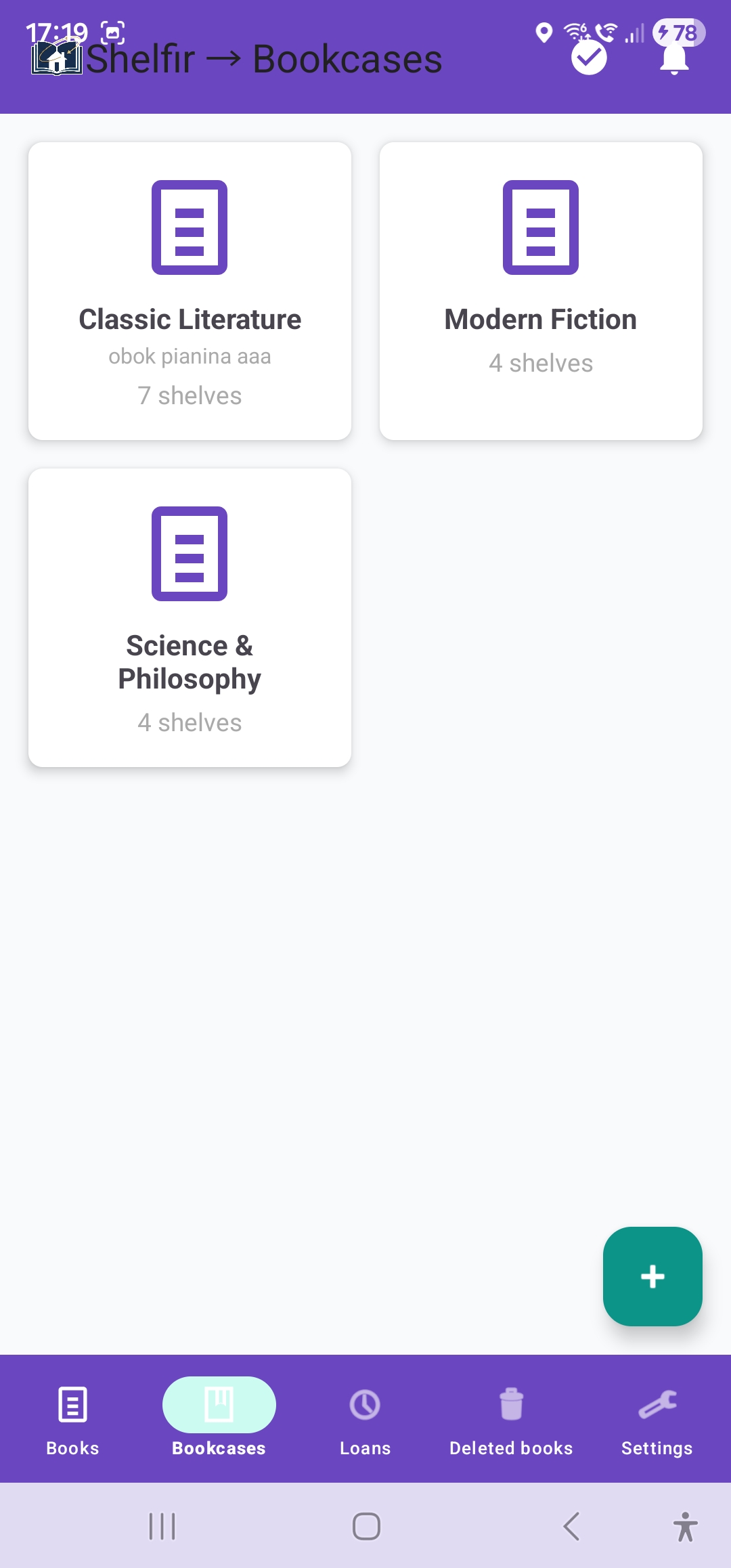Open the Settings tab
This screenshot has width=731, height=1568.
click(657, 1419)
